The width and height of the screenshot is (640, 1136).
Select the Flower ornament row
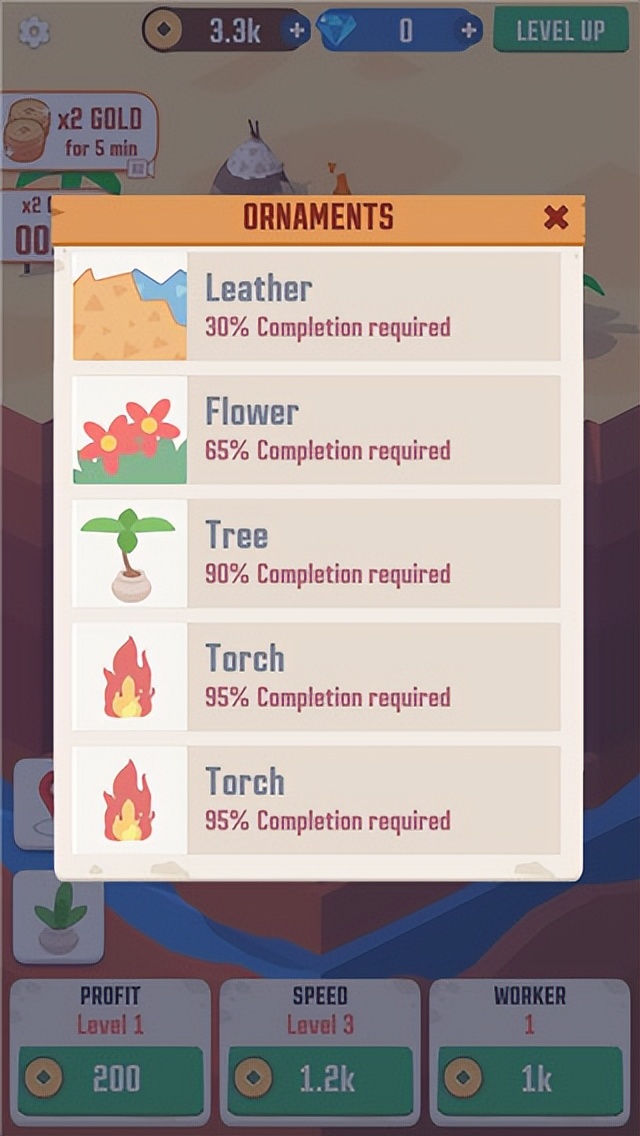coord(317,430)
